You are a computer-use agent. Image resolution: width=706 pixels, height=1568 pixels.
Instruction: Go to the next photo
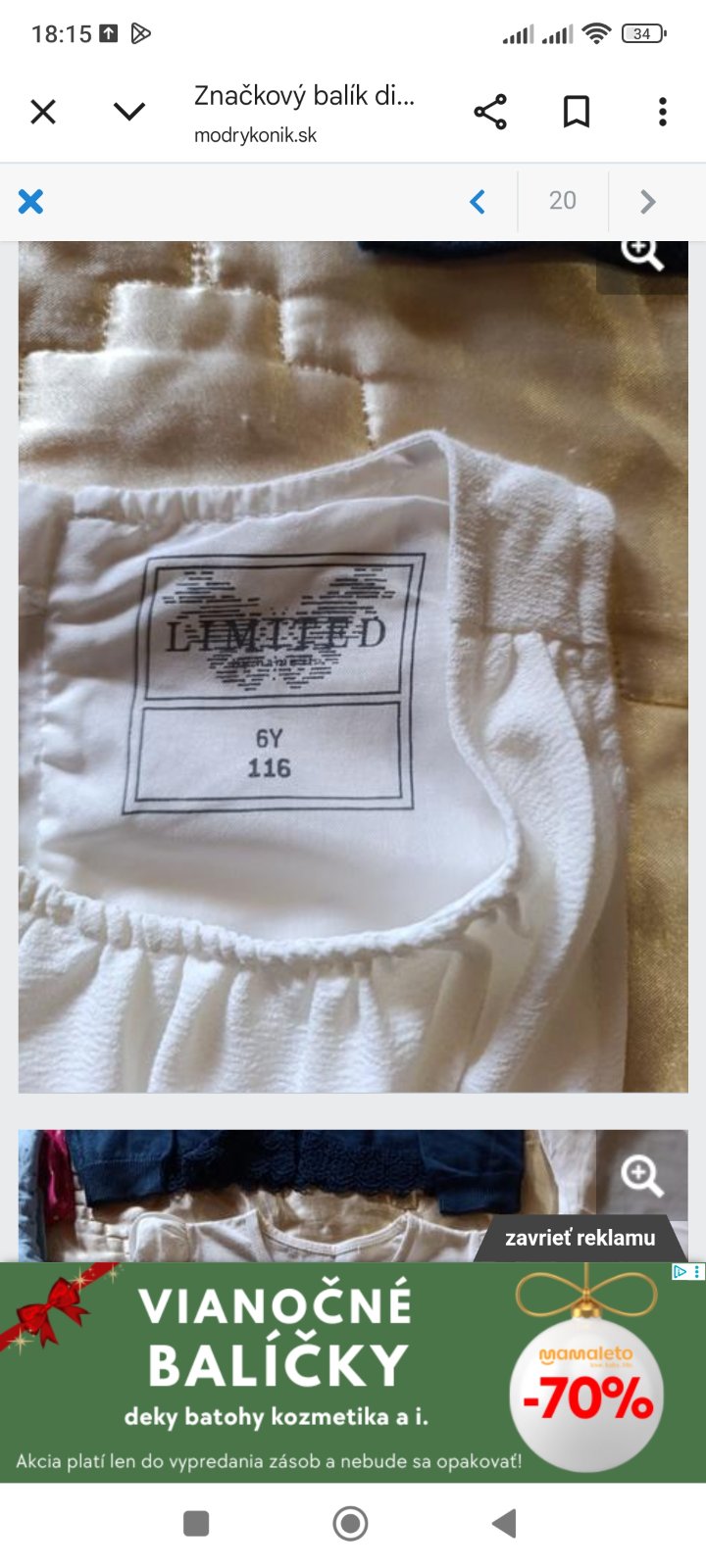(x=647, y=202)
